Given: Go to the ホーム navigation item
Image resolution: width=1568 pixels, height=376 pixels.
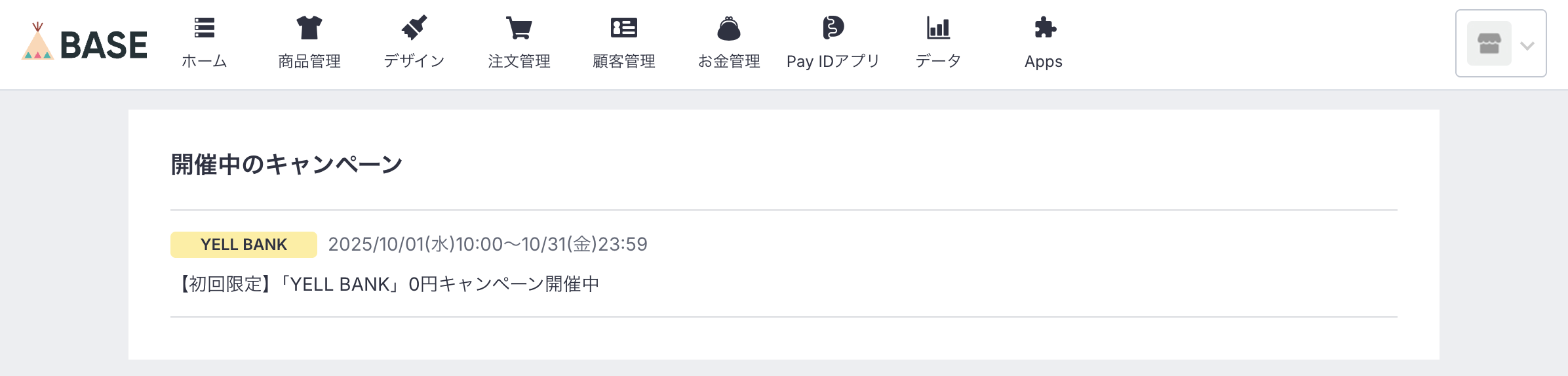Looking at the screenshot, I should [x=204, y=43].
